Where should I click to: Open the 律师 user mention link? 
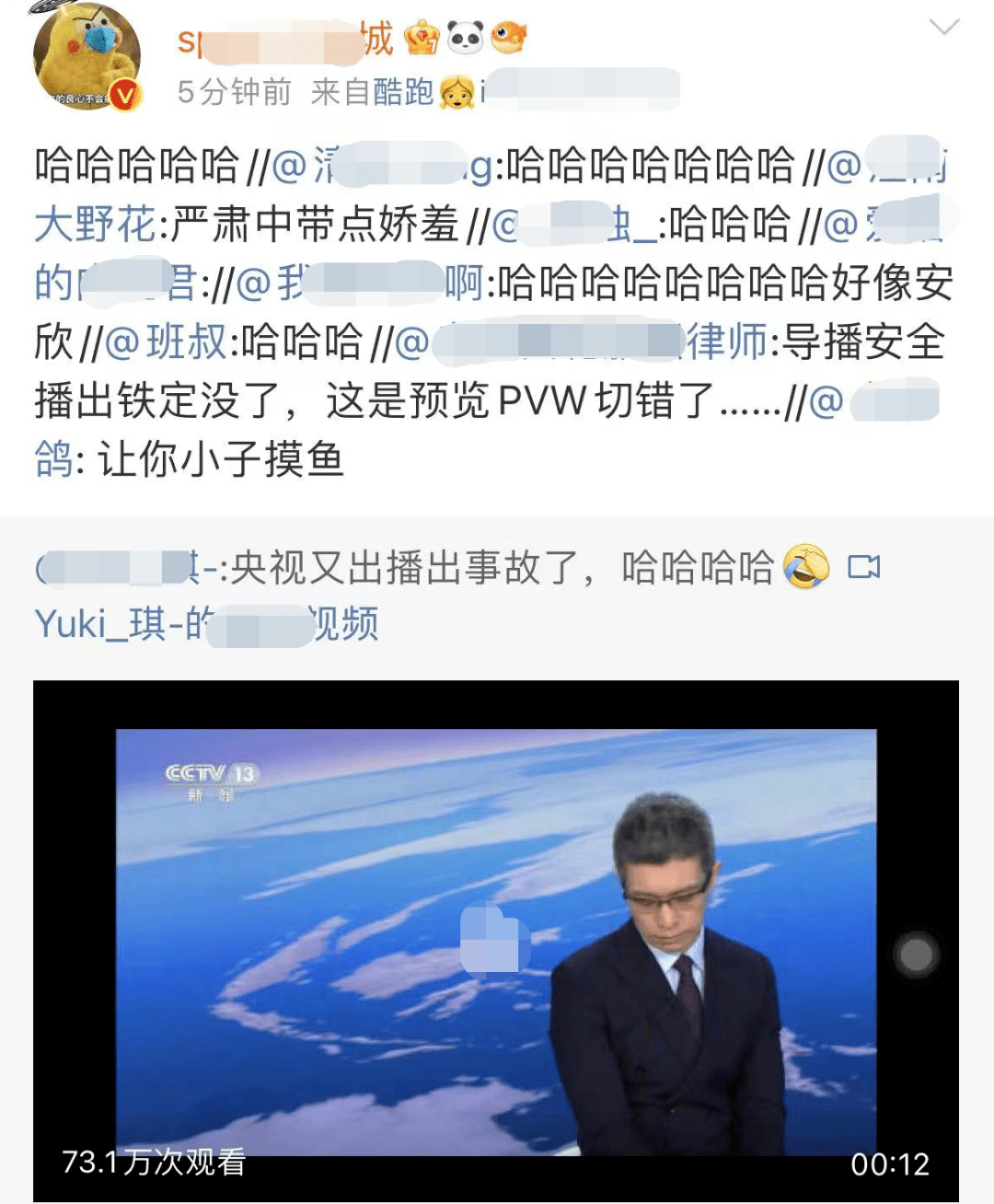pos(727,342)
